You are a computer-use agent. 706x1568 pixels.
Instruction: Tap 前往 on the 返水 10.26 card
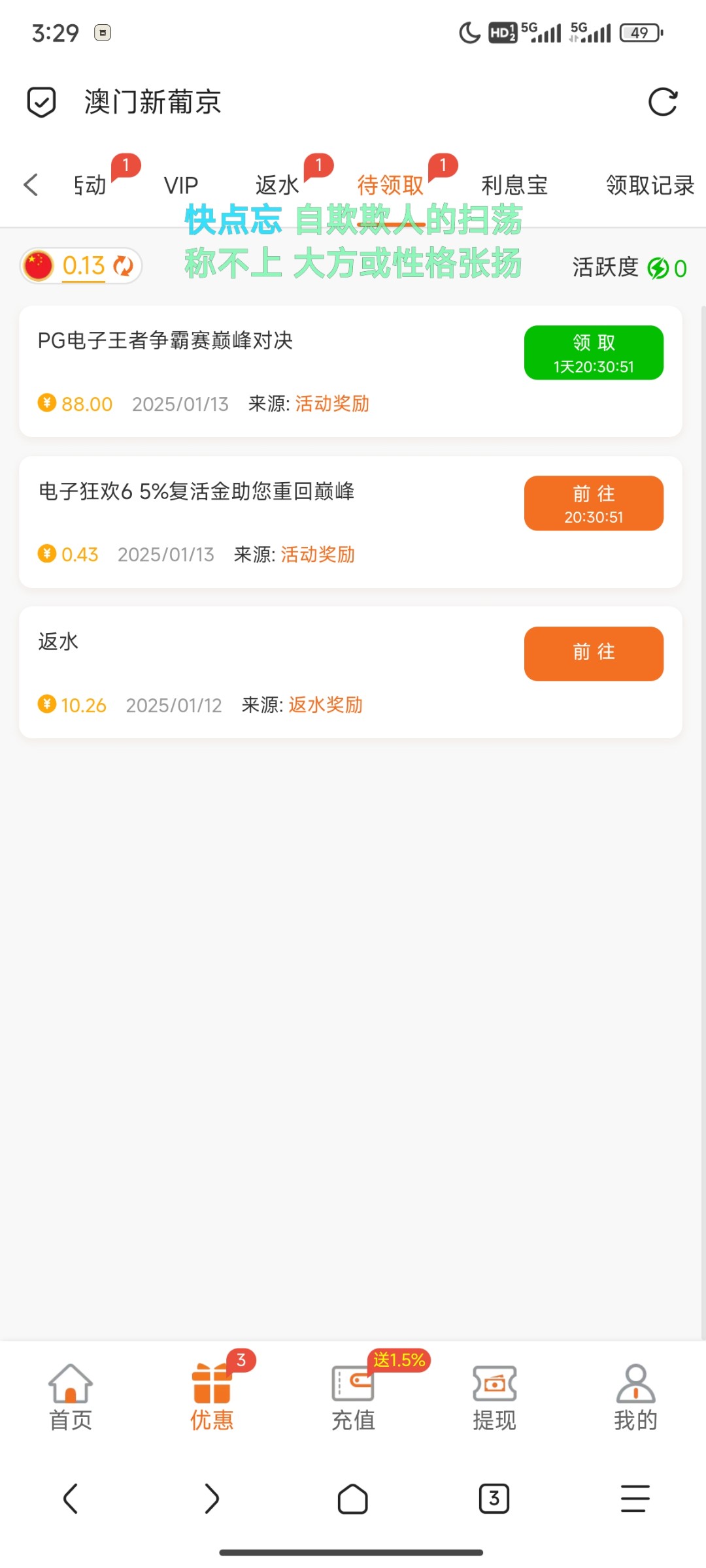[594, 653]
